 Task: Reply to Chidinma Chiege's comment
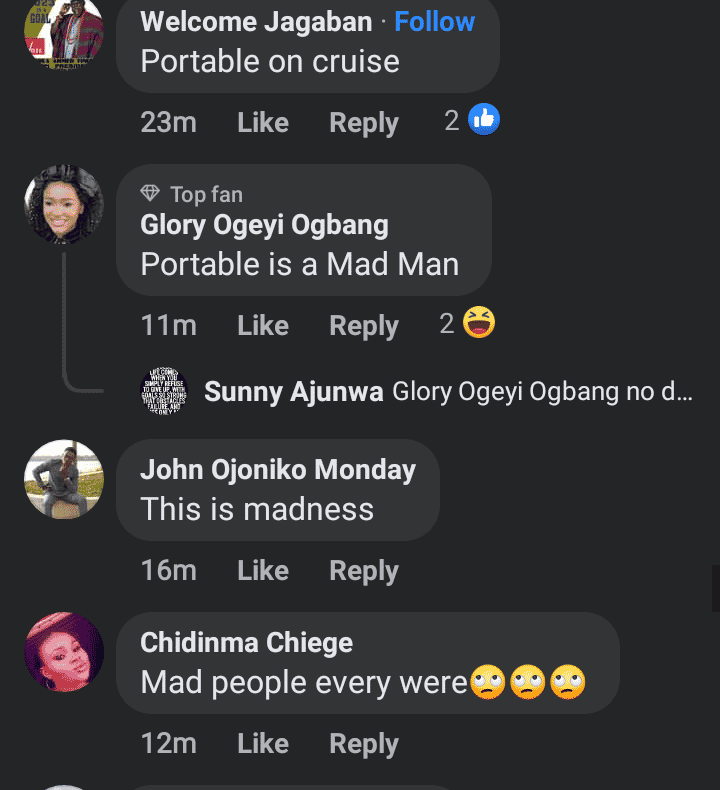(364, 744)
